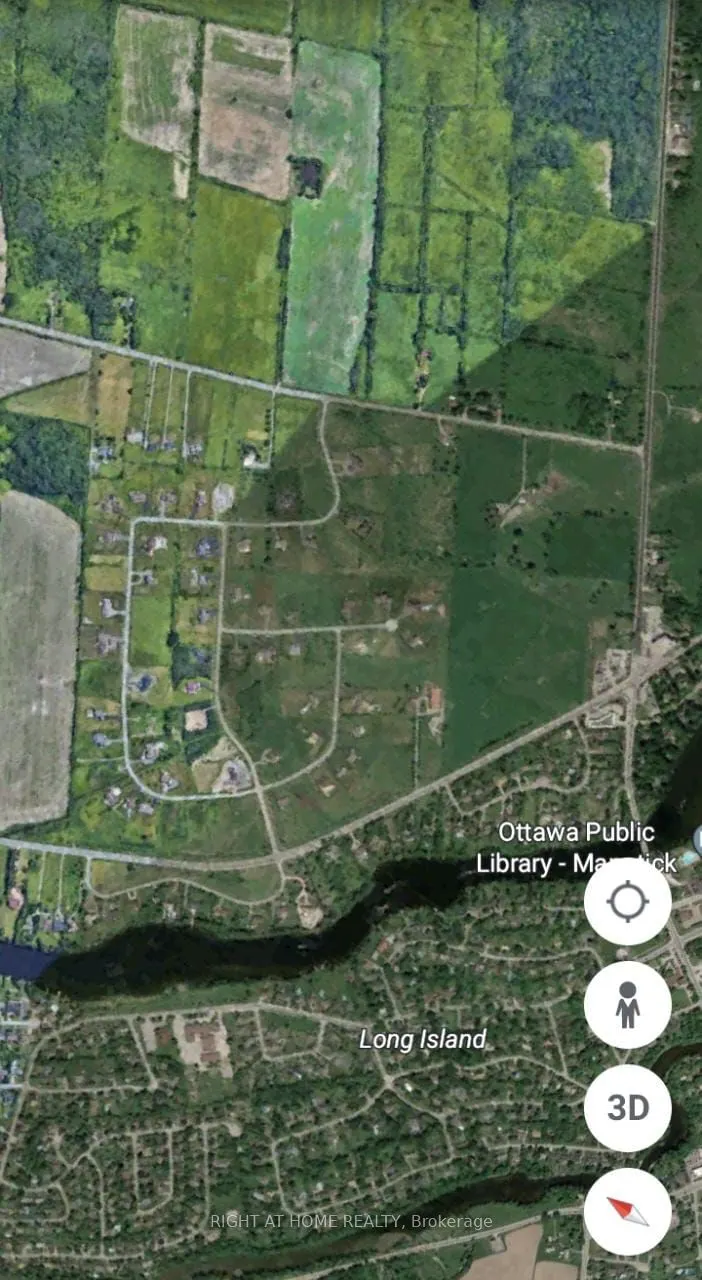Activate the Street View pegman
The width and height of the screenshot is (702, 1280).
[x=628, y=1005]
